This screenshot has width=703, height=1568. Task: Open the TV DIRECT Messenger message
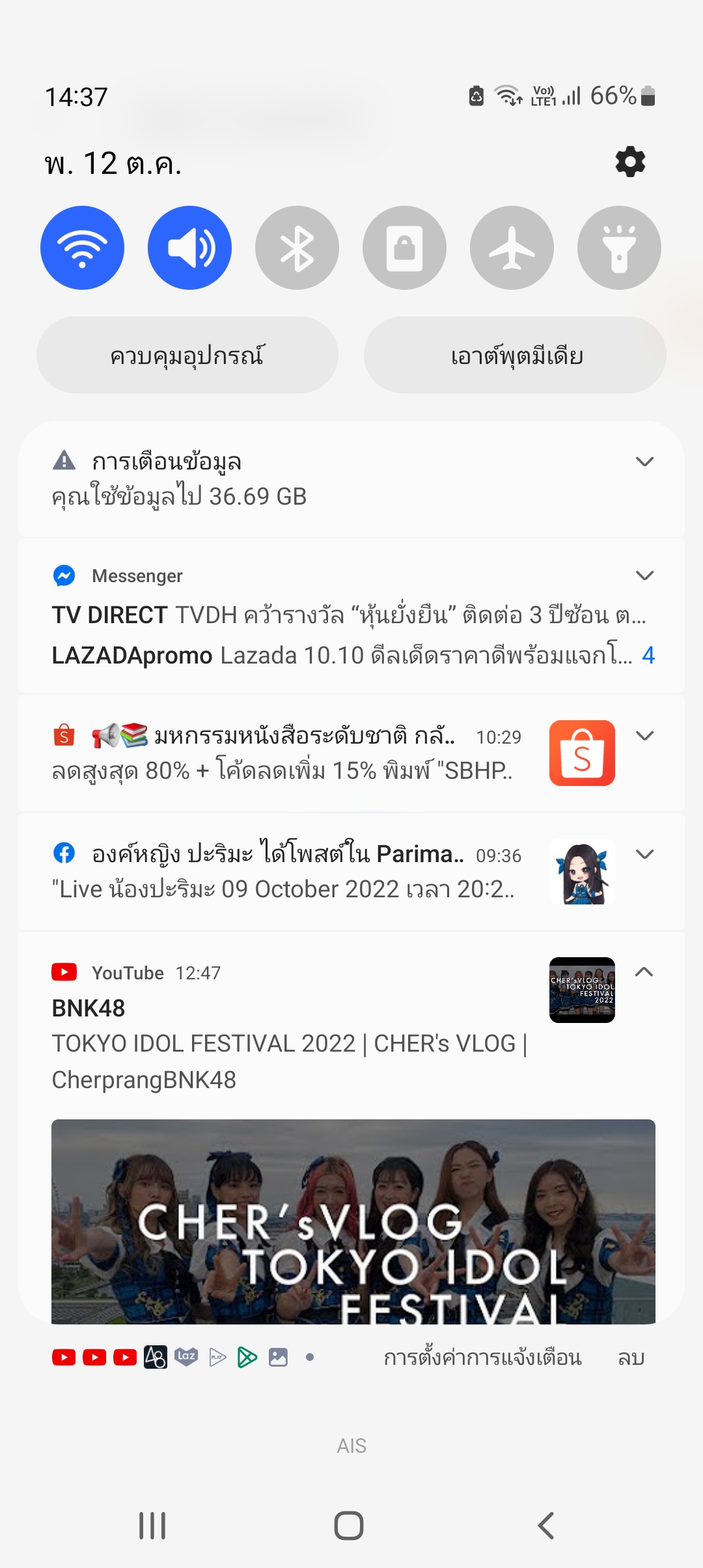(x=348, y=615)
